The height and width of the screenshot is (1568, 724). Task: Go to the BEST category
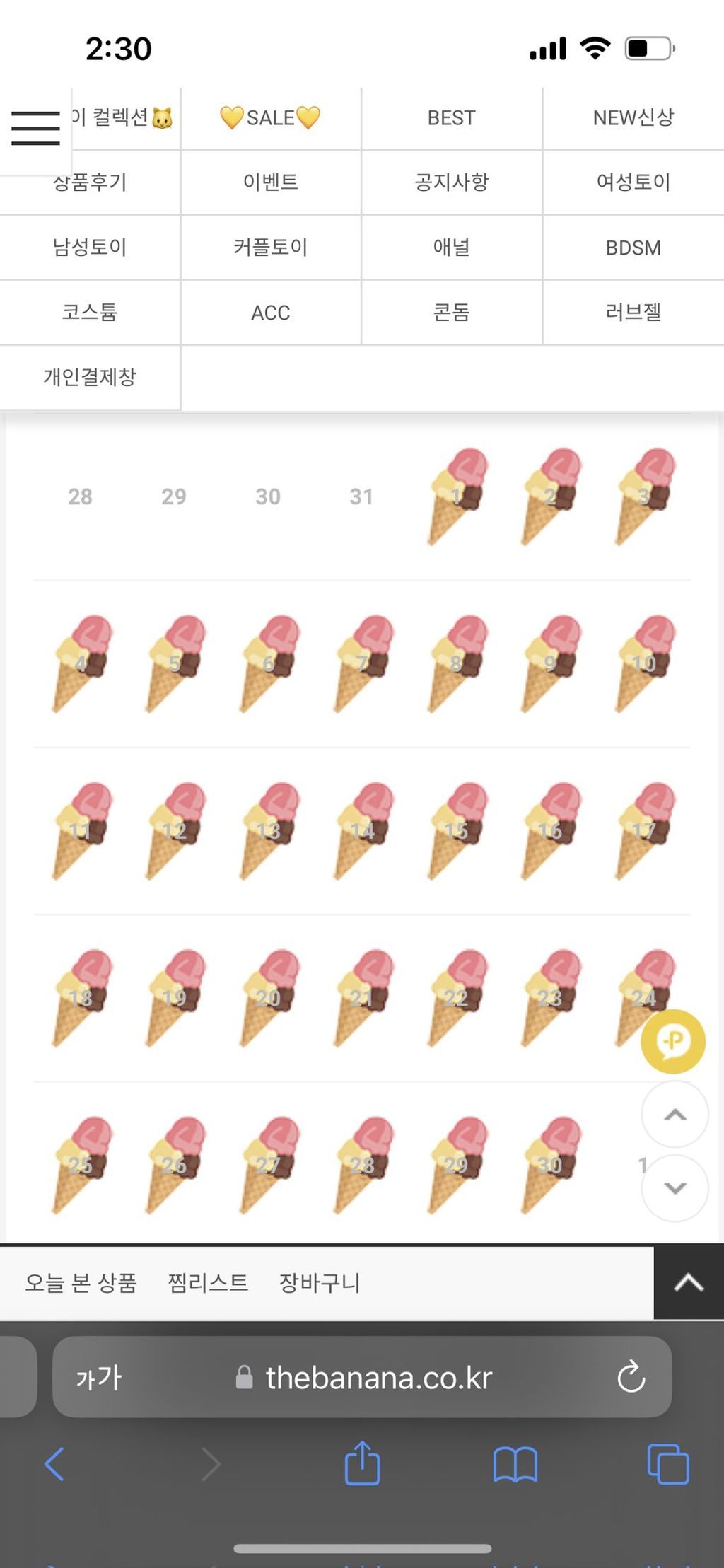point(451,117)
